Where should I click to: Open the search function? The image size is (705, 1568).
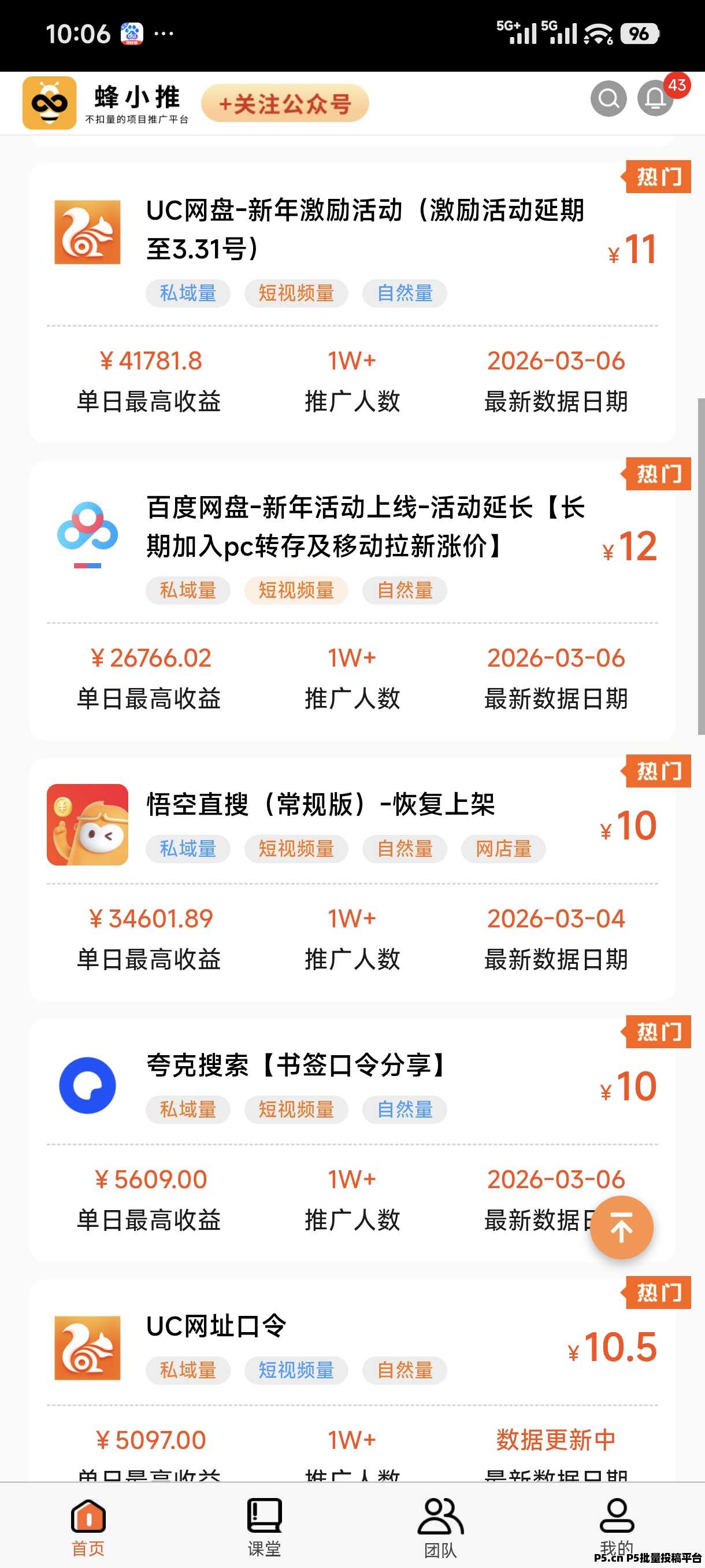(x=608, y=98)
